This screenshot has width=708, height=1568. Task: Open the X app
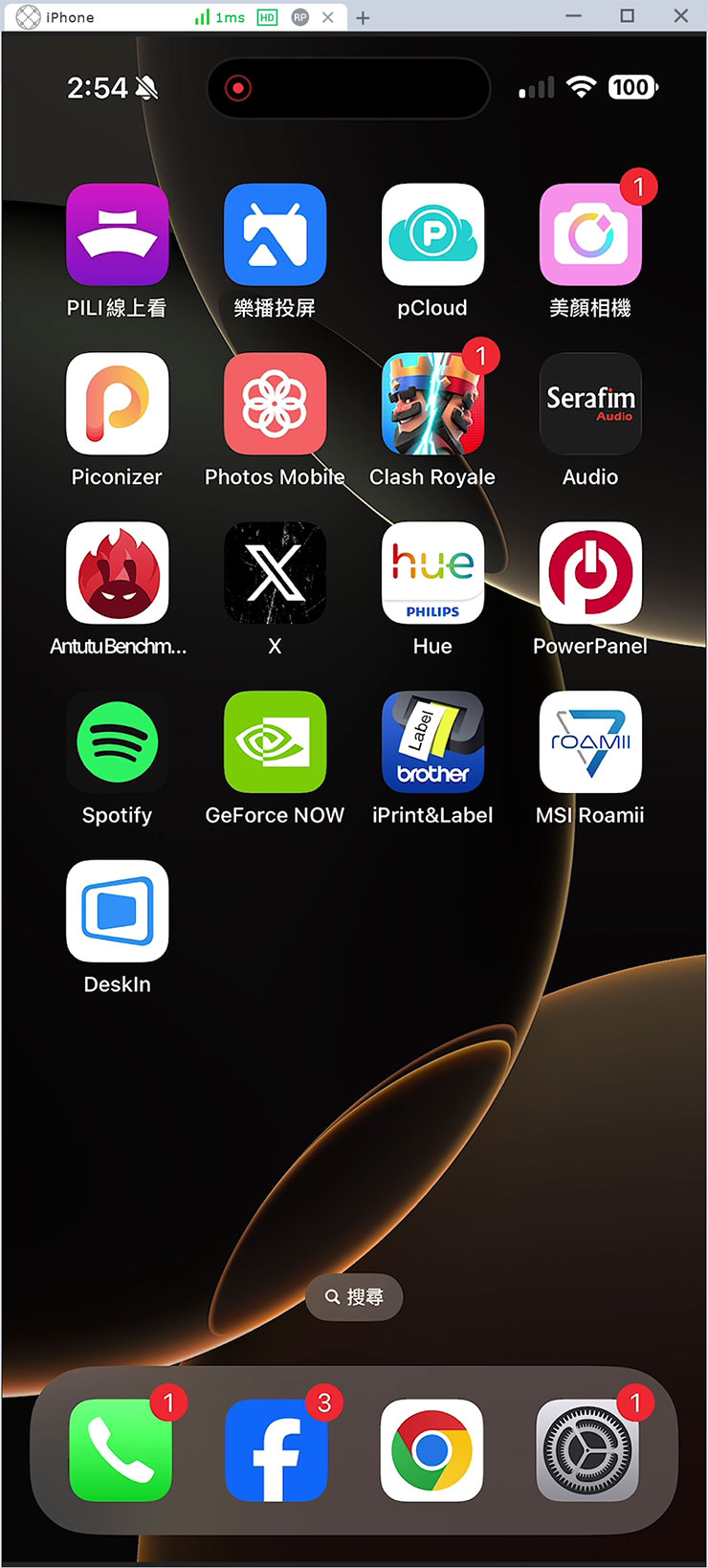coord(275,573)
